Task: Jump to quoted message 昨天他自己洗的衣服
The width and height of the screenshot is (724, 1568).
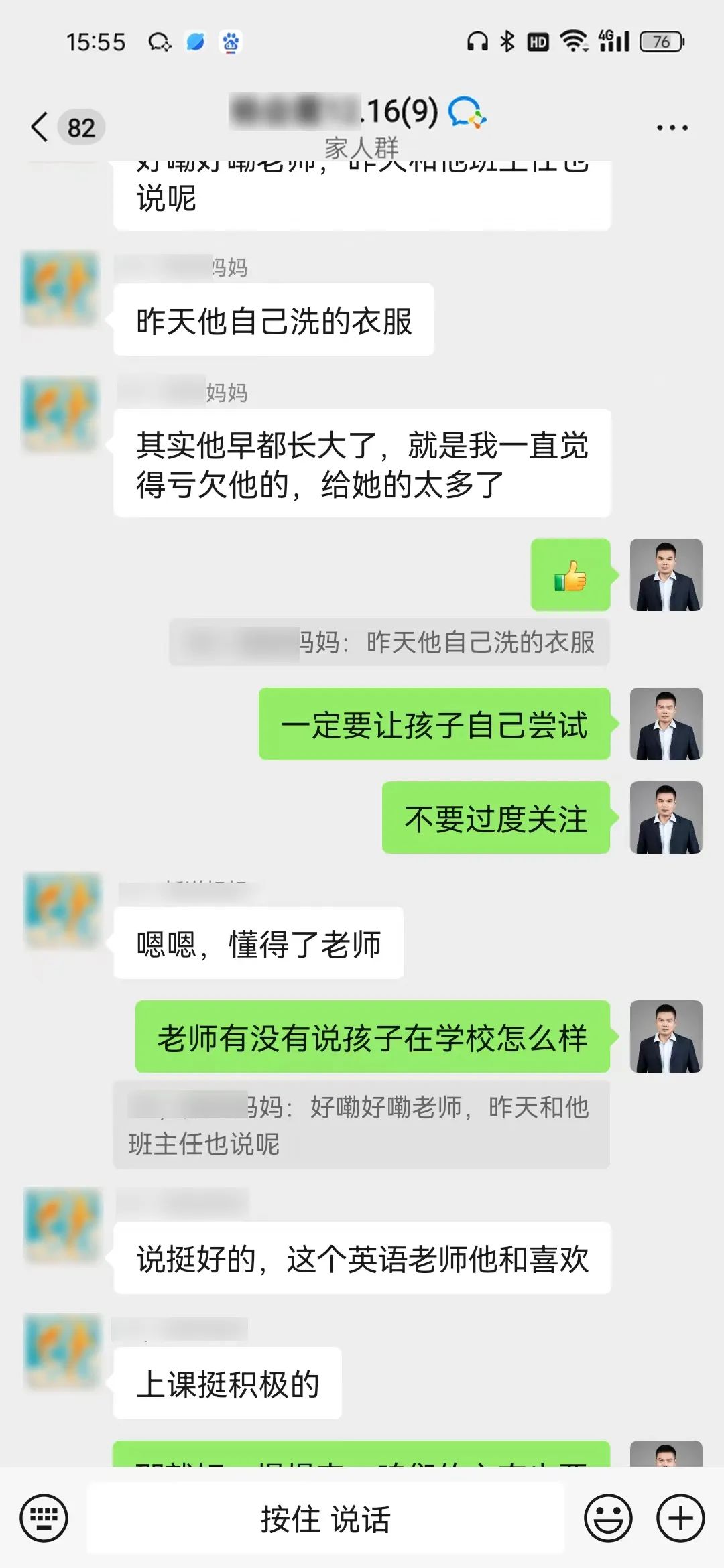Action: pyautogui.click(x=389, y=643)
